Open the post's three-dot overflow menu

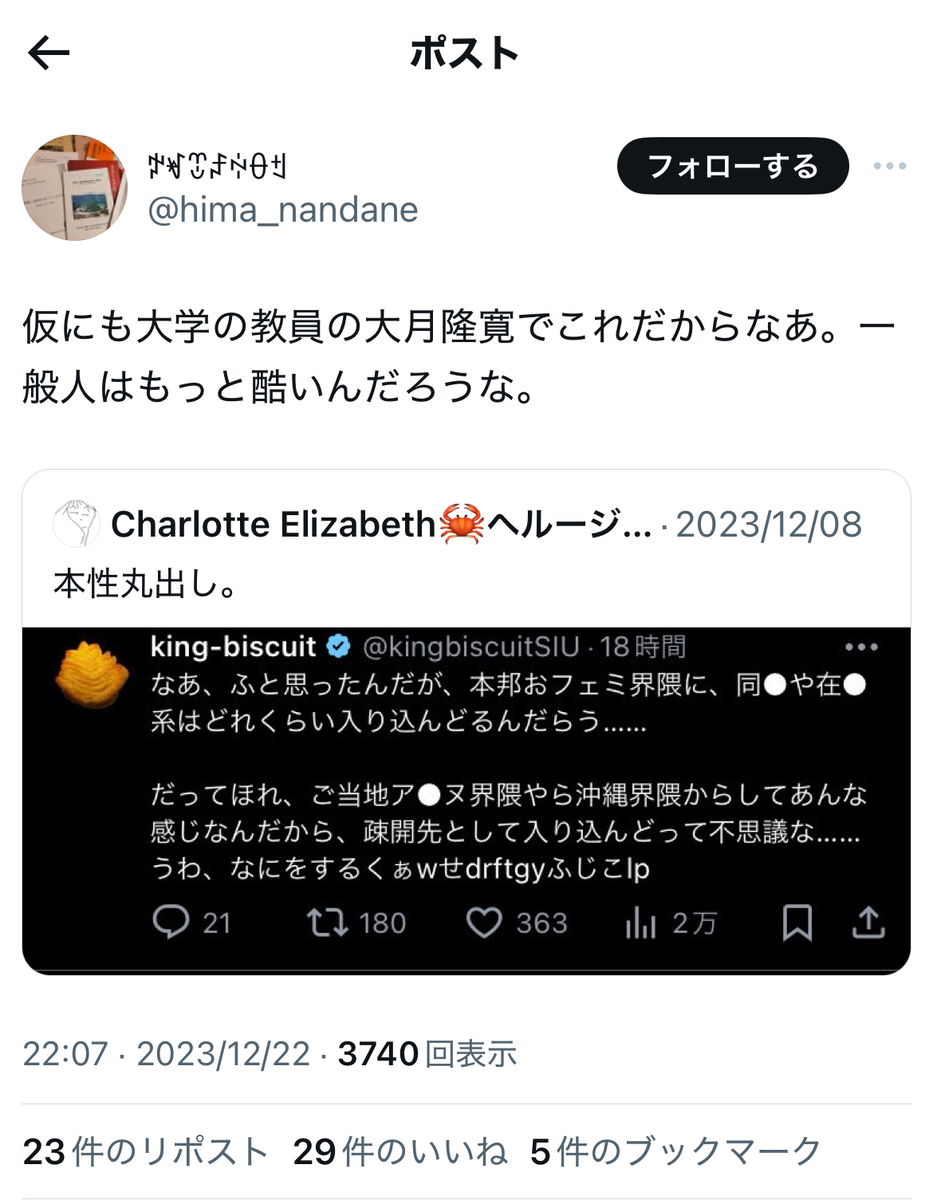889,166
